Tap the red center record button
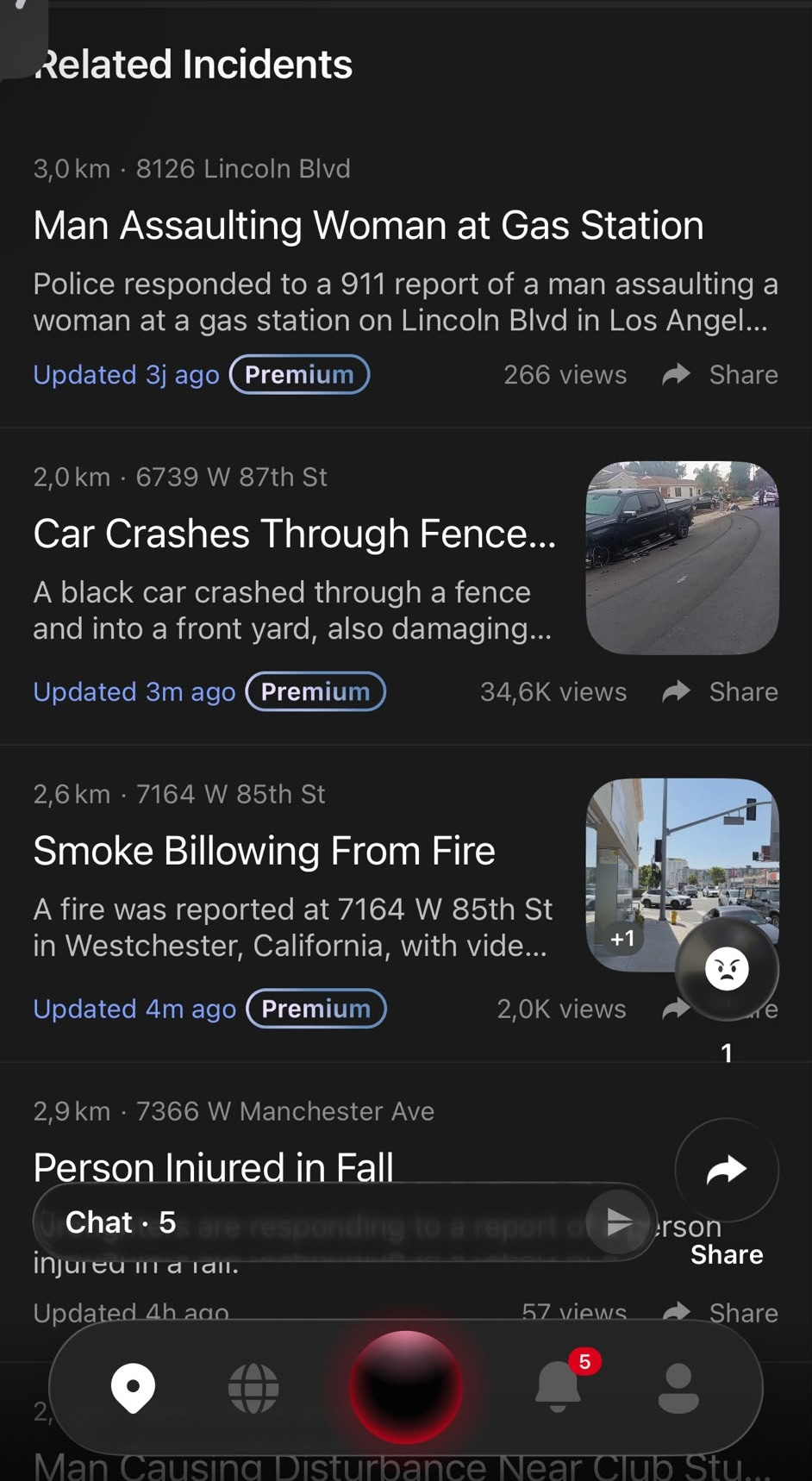 click(x=406, y=1387)
